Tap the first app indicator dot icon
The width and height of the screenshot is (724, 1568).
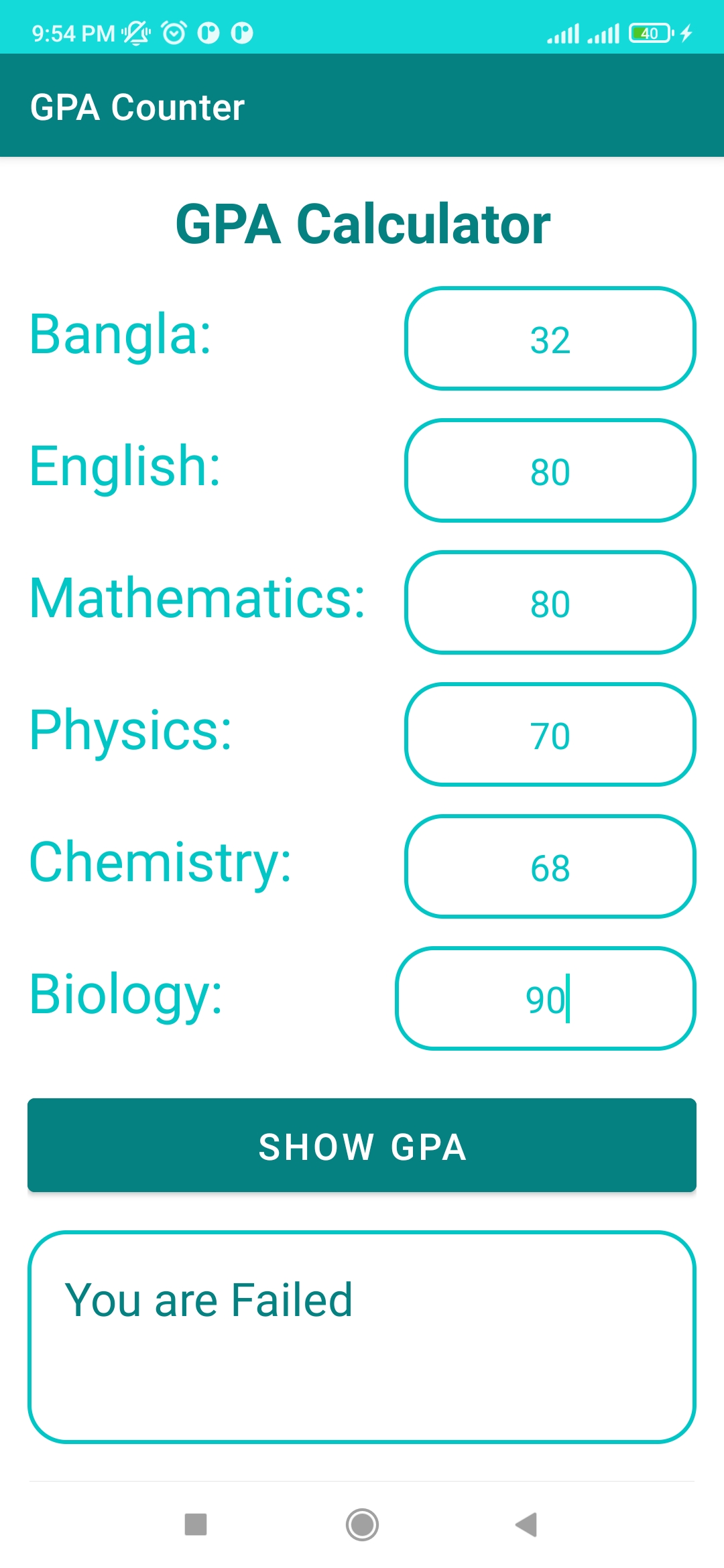(208, 31)
